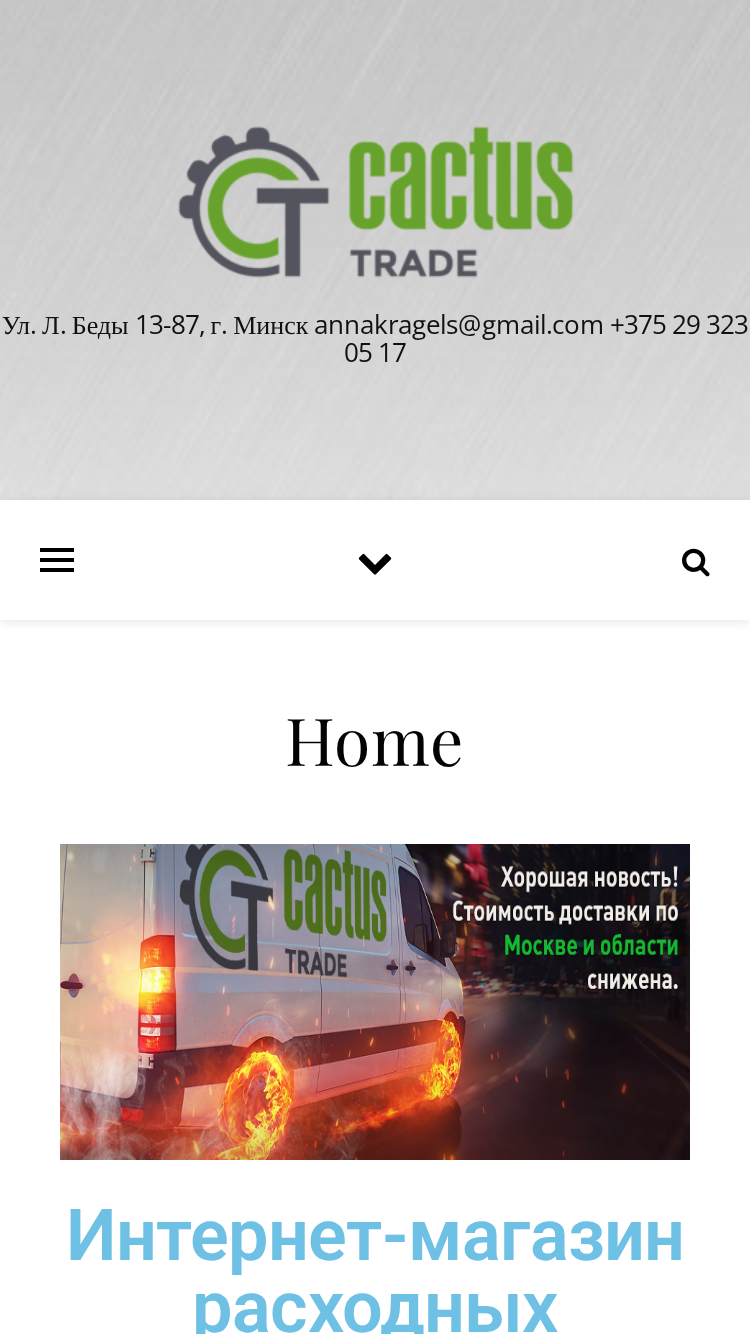Open the Cactus Trade delivery banner
The image size is (750, 1334).
[375, 1002]
